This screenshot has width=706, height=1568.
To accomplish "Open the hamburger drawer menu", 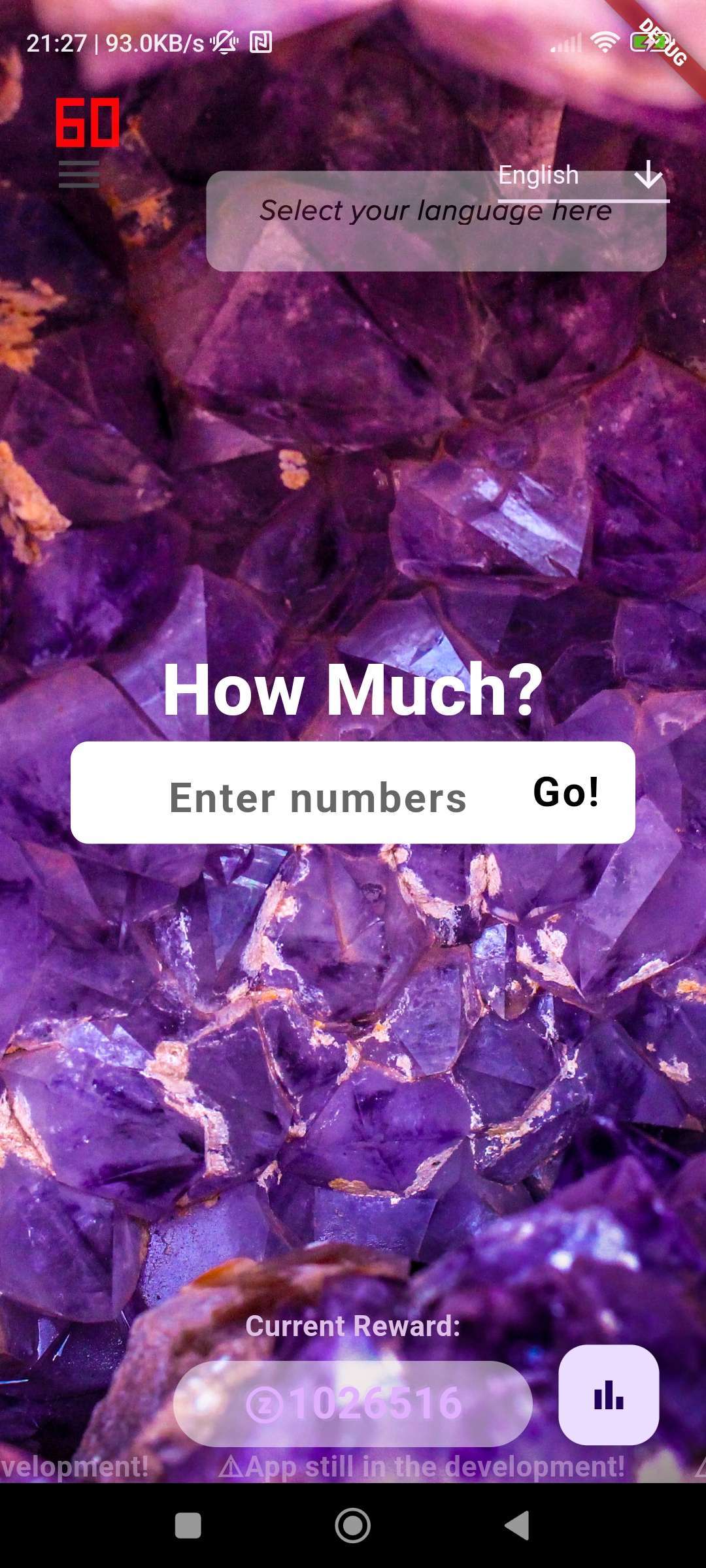I will [79, 174].
